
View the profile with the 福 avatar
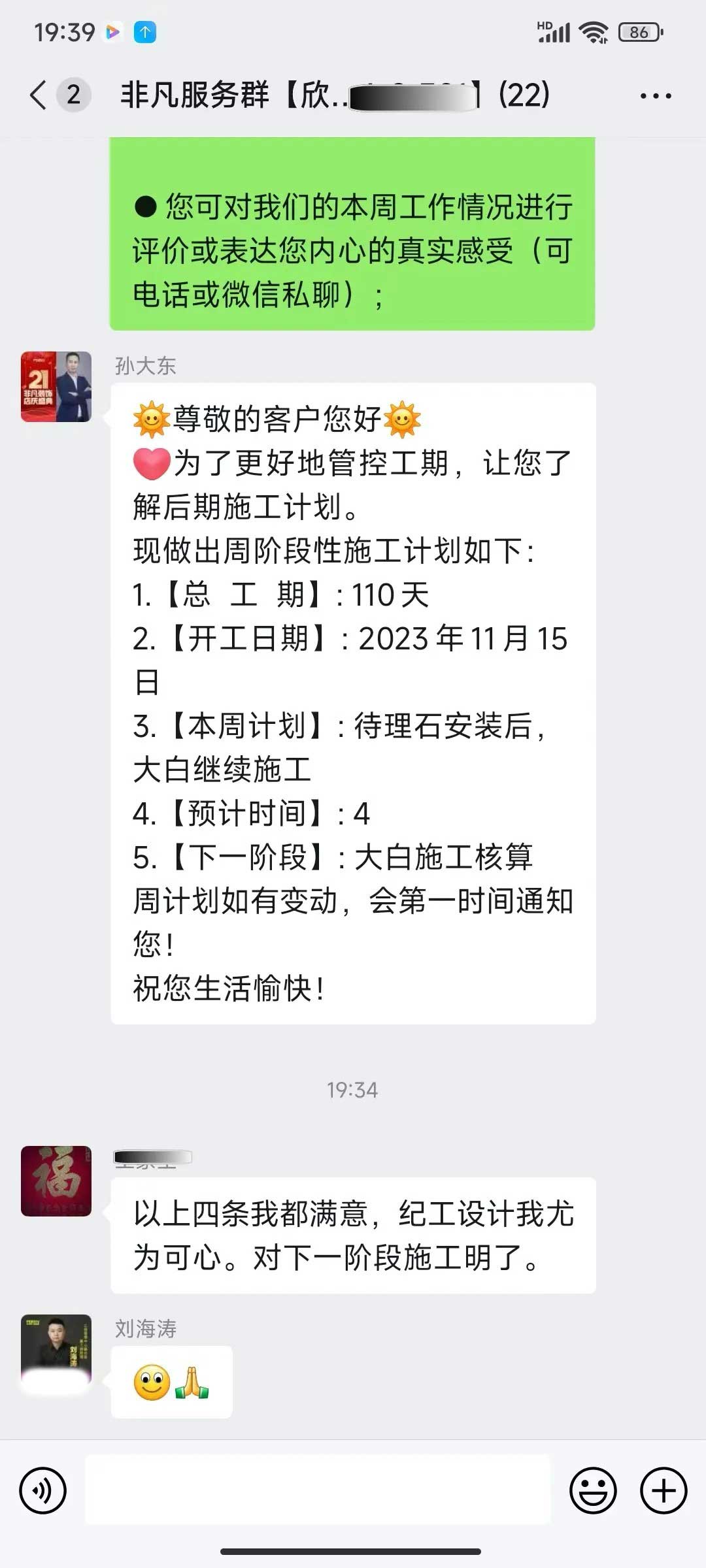tap(56, 1181)
